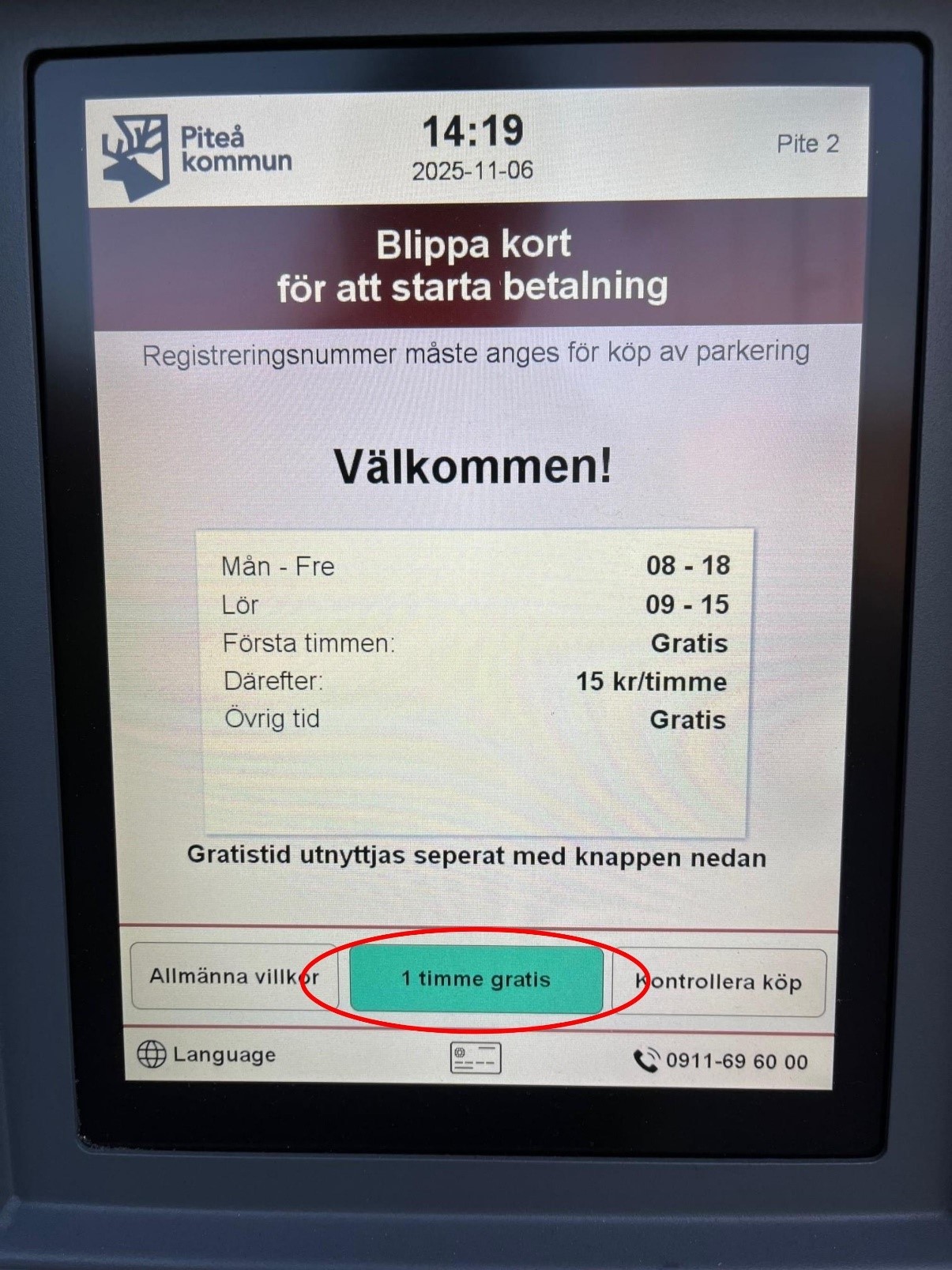Select the 1 timme gratis button
The width and height of the screenshot is (952, 1270).
[476, 979]
